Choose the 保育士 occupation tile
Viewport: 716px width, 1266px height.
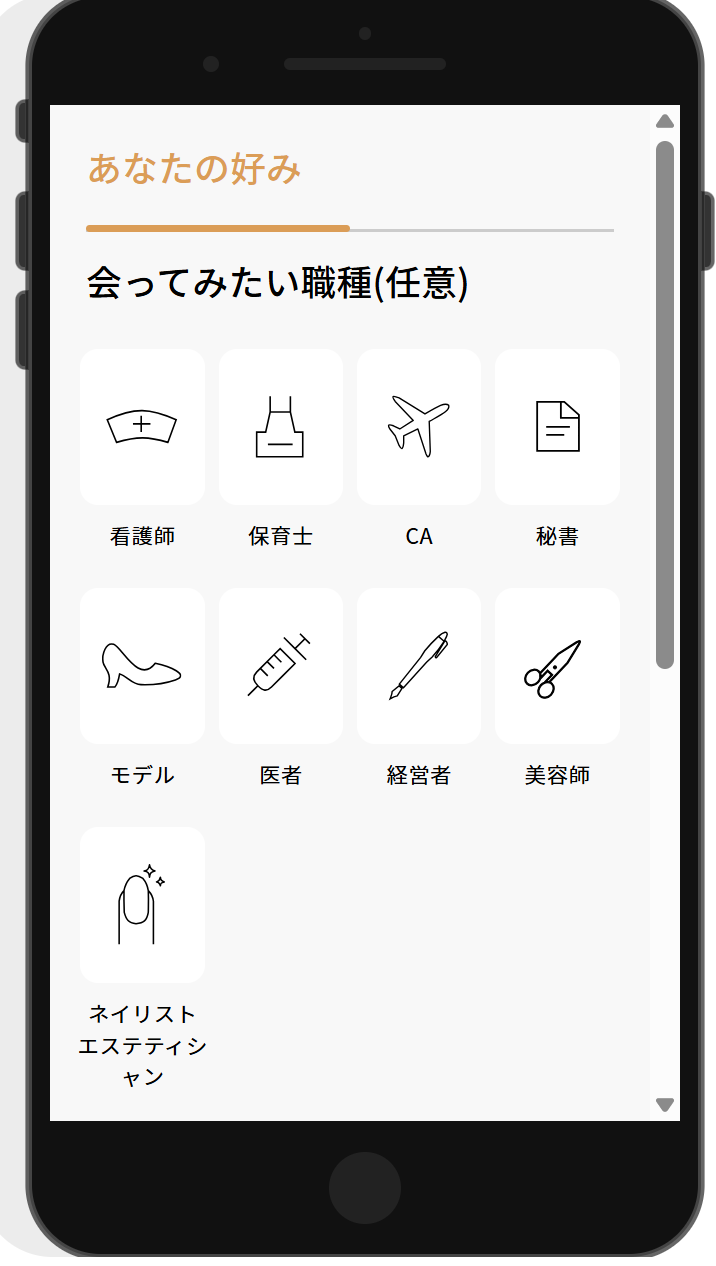[x=280, y=427]
